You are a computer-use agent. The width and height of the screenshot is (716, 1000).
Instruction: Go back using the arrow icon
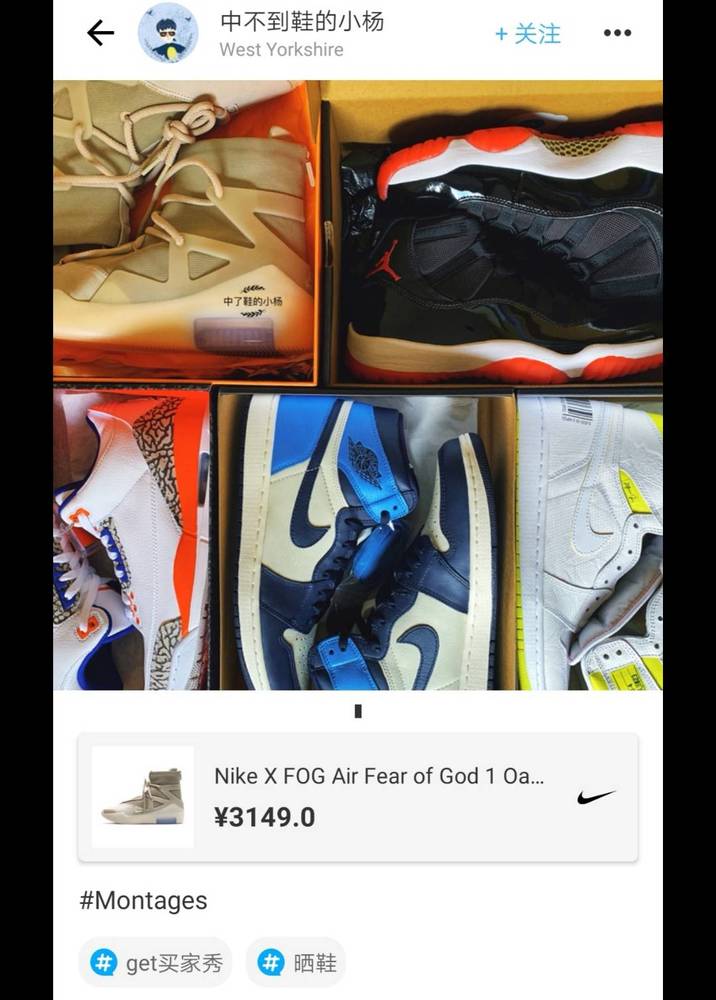point(100,33)
